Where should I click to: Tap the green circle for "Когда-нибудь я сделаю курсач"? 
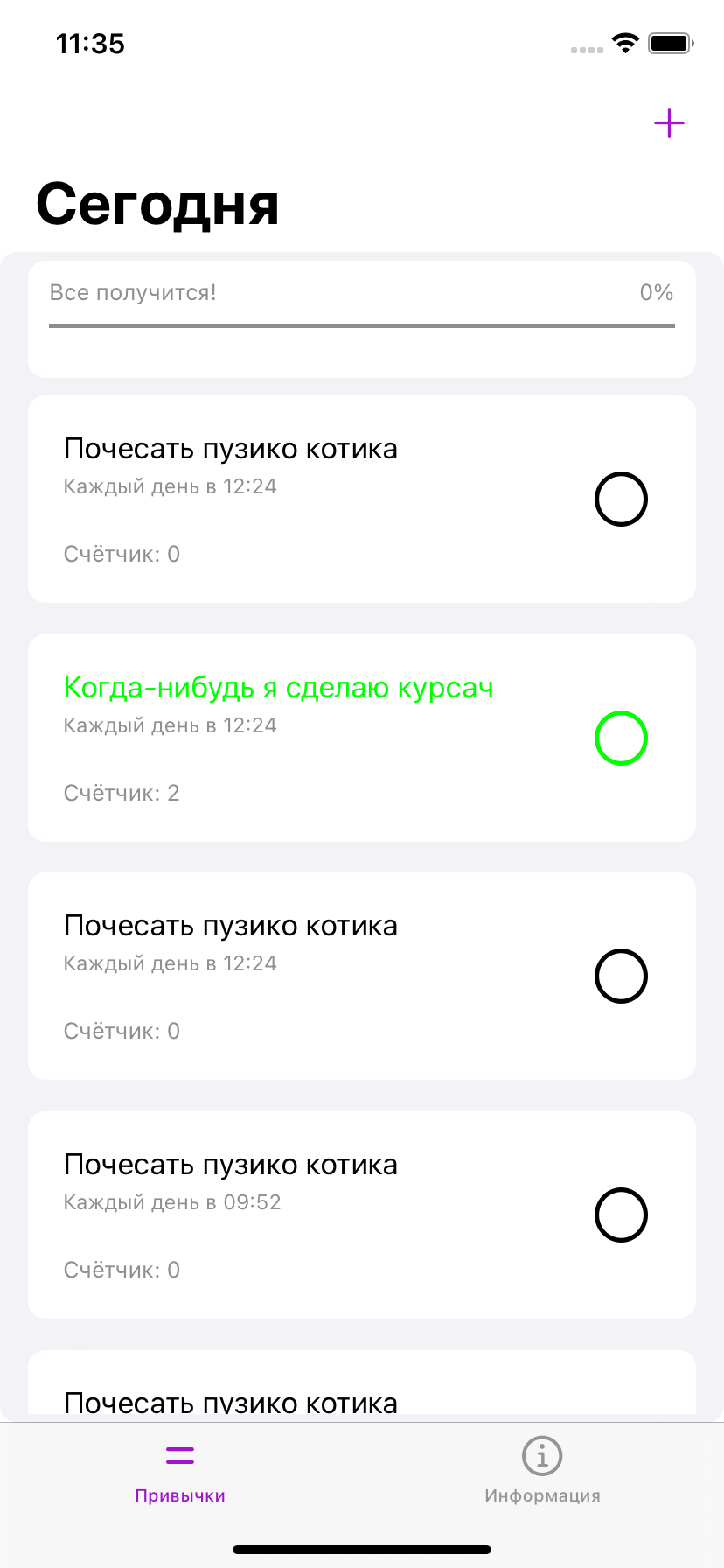point(621,738)
